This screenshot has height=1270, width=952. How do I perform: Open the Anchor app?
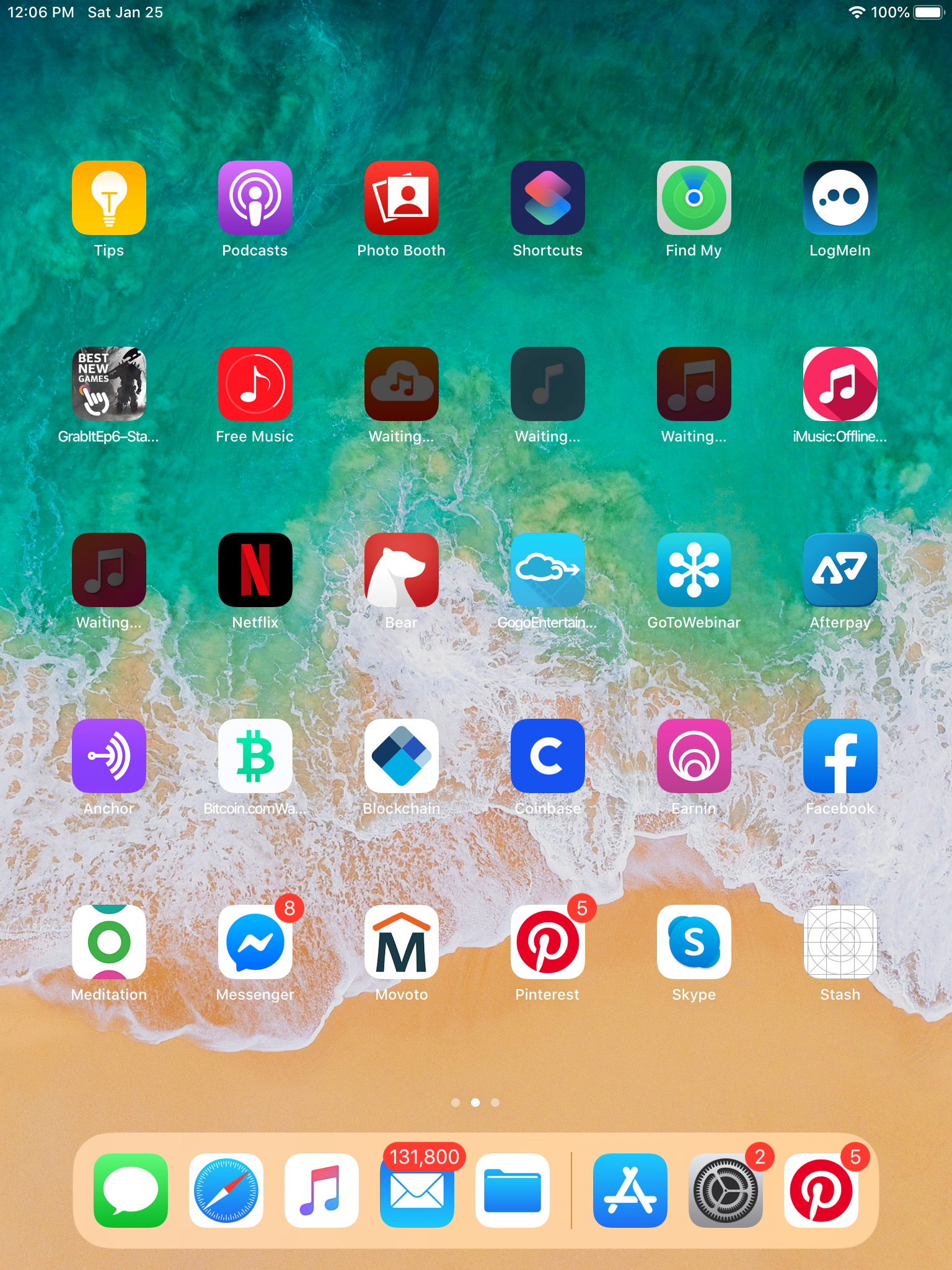coord(108,756)
